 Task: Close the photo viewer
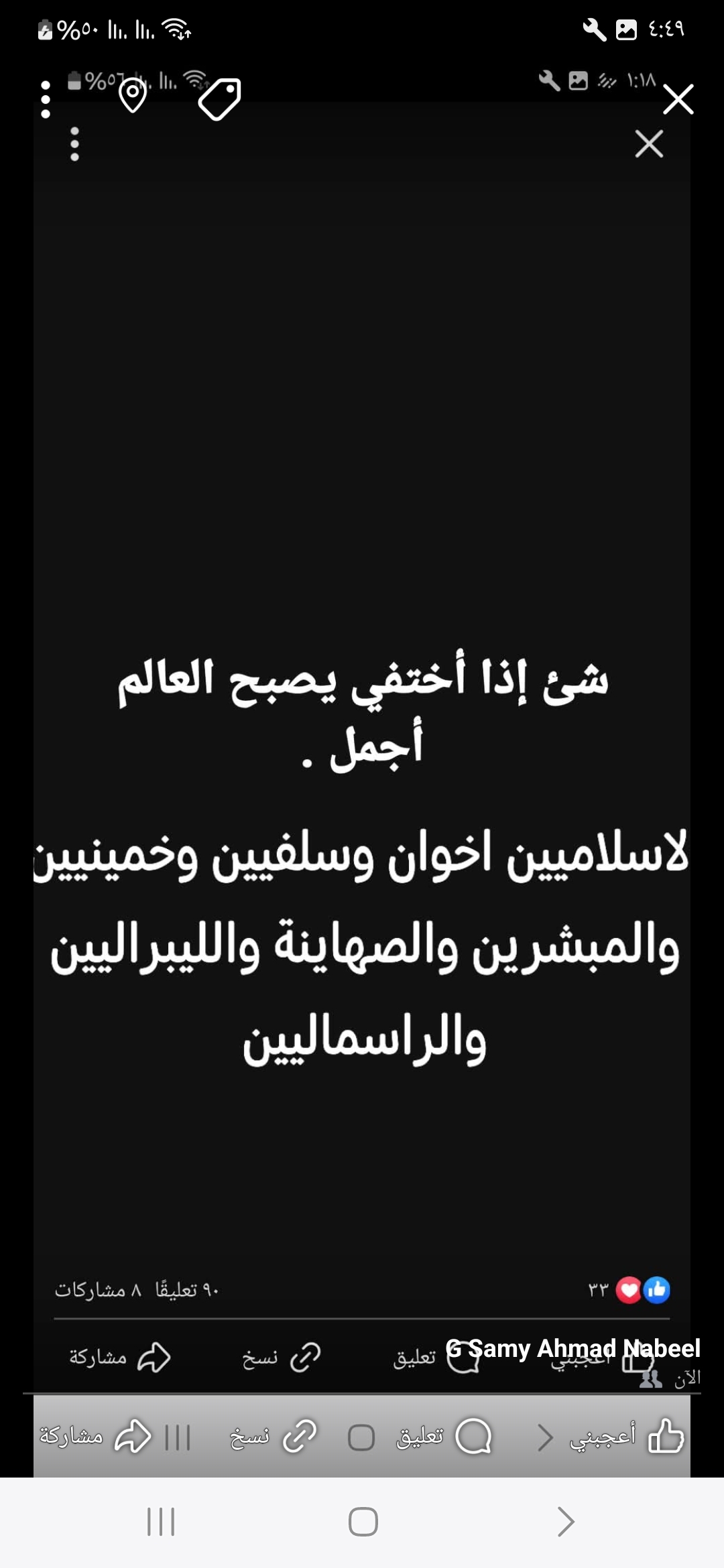point(678,100)
